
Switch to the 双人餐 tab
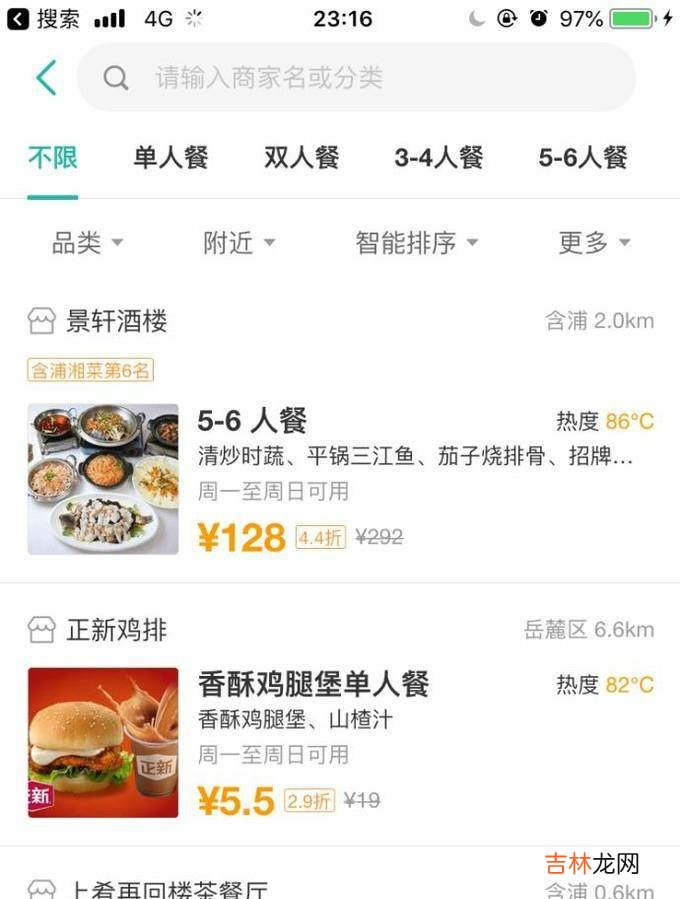tap(302, 157)
